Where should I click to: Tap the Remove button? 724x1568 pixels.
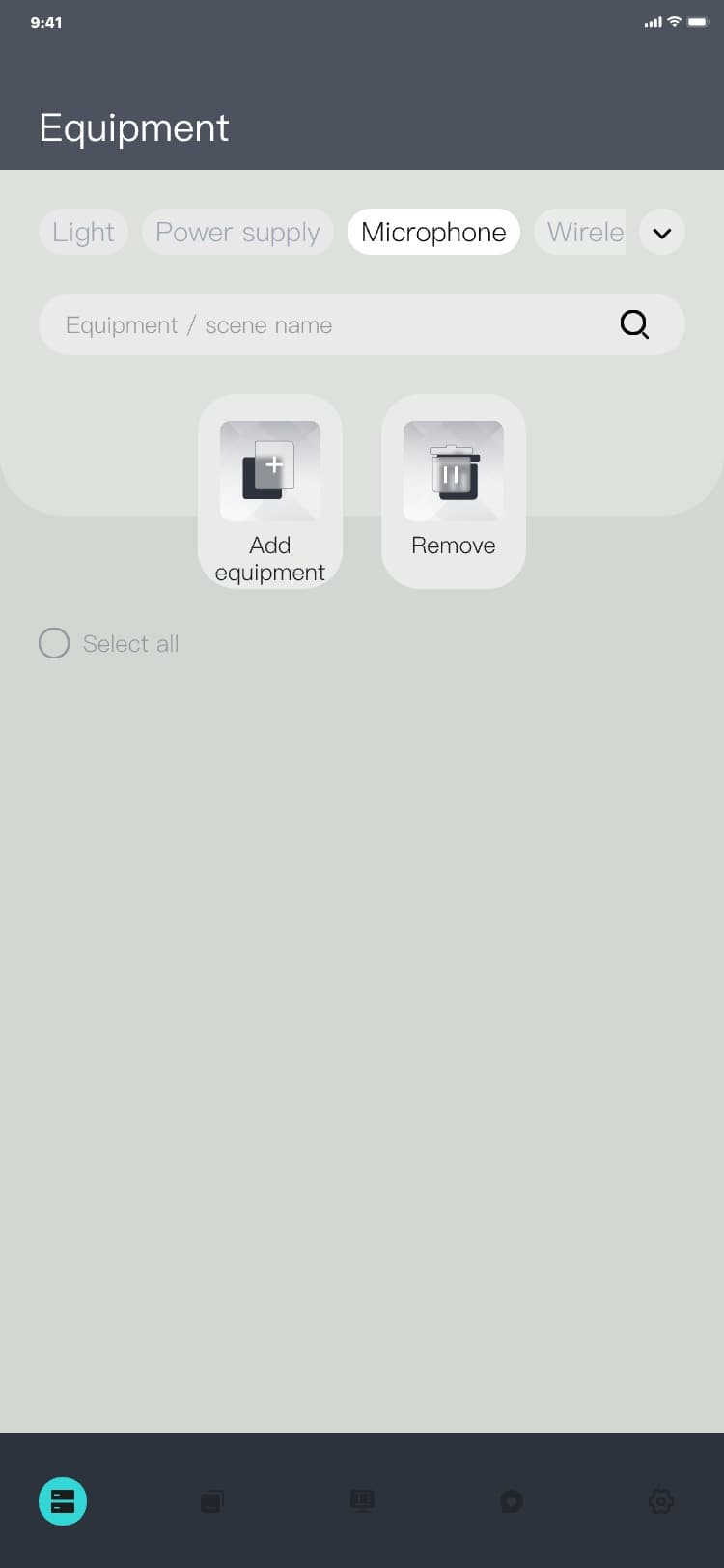point(454,491)
